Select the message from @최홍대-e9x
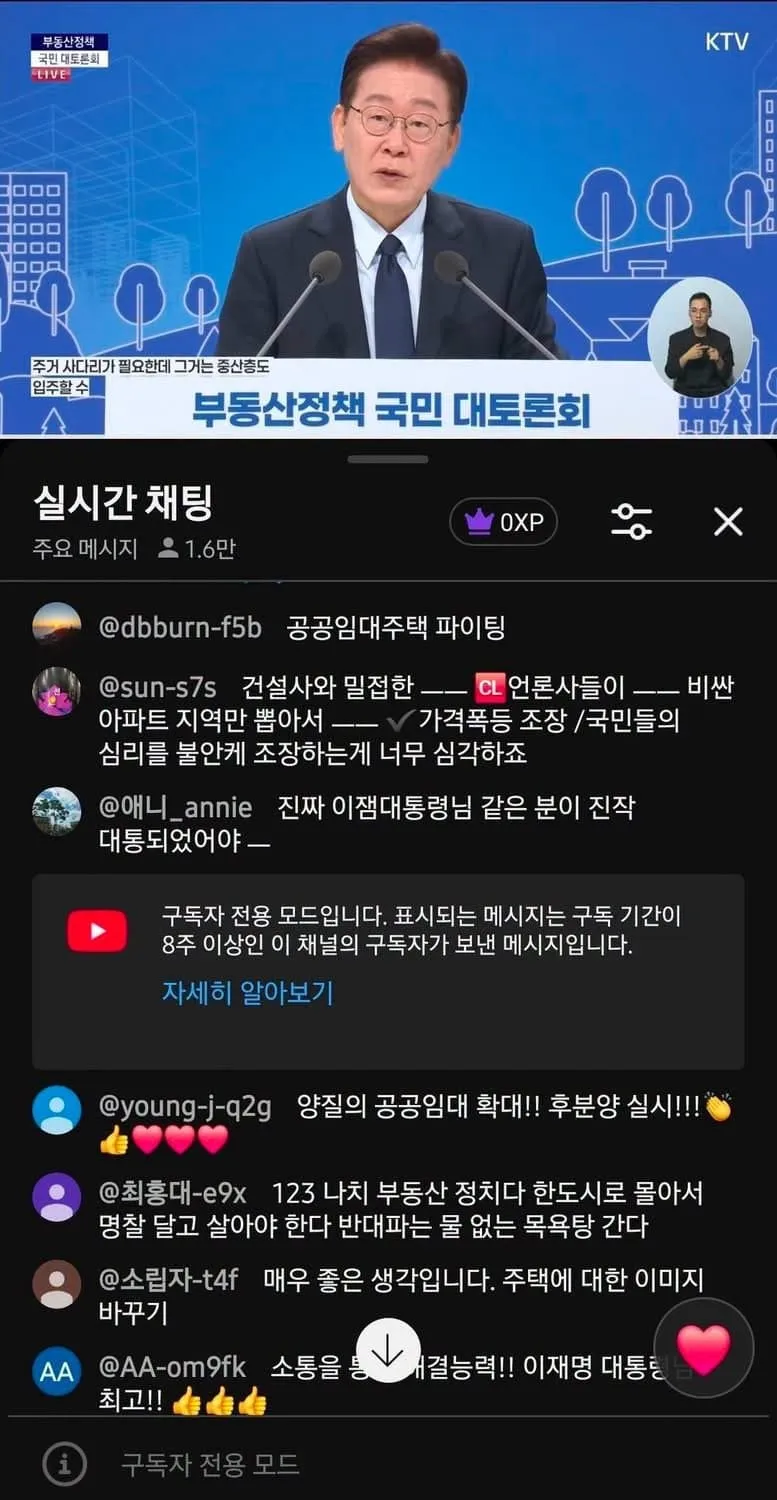This screenshot has height=1500, width=777. point(388,1209)
